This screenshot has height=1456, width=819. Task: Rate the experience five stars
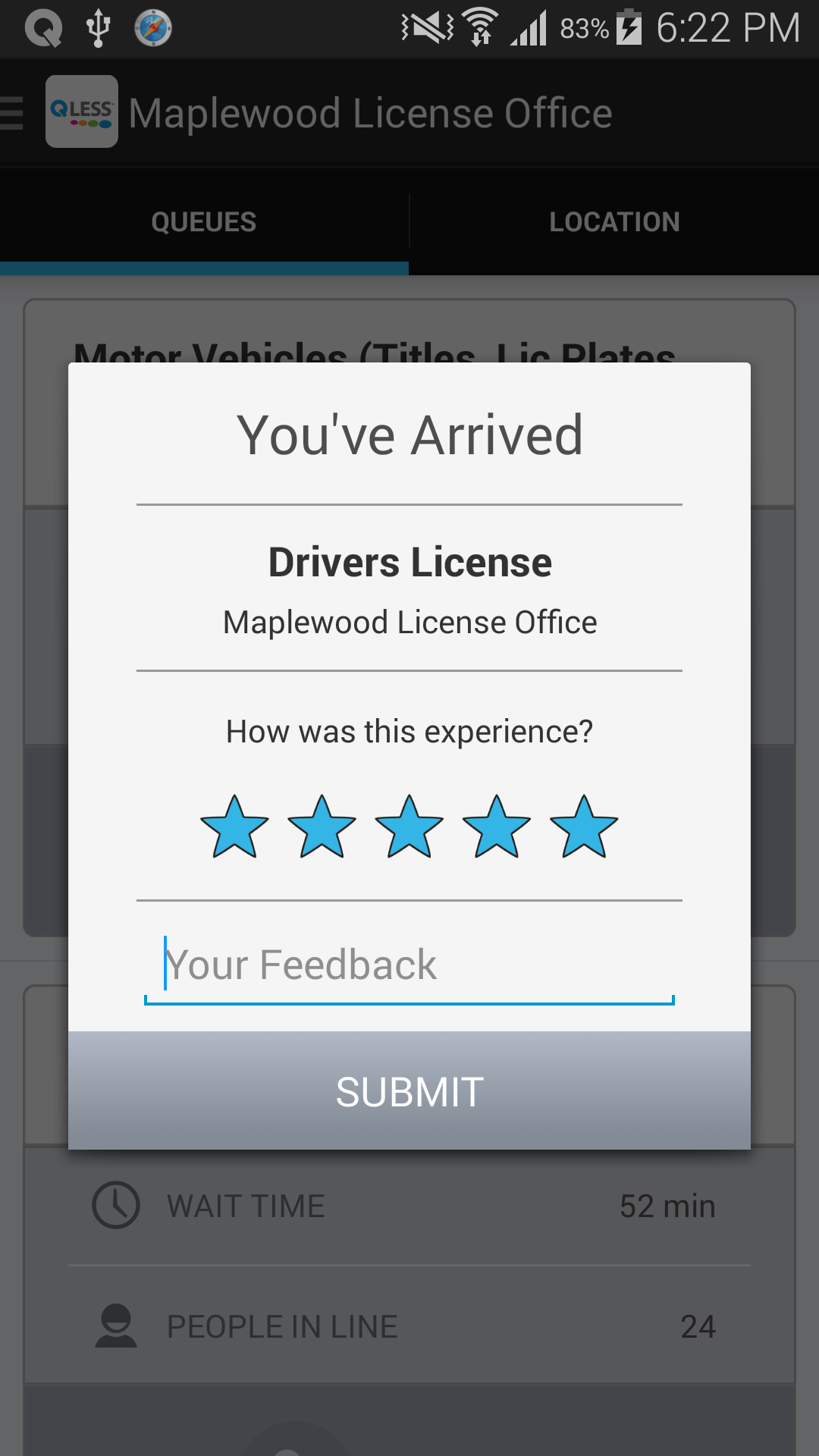click(x=584, y=827)
